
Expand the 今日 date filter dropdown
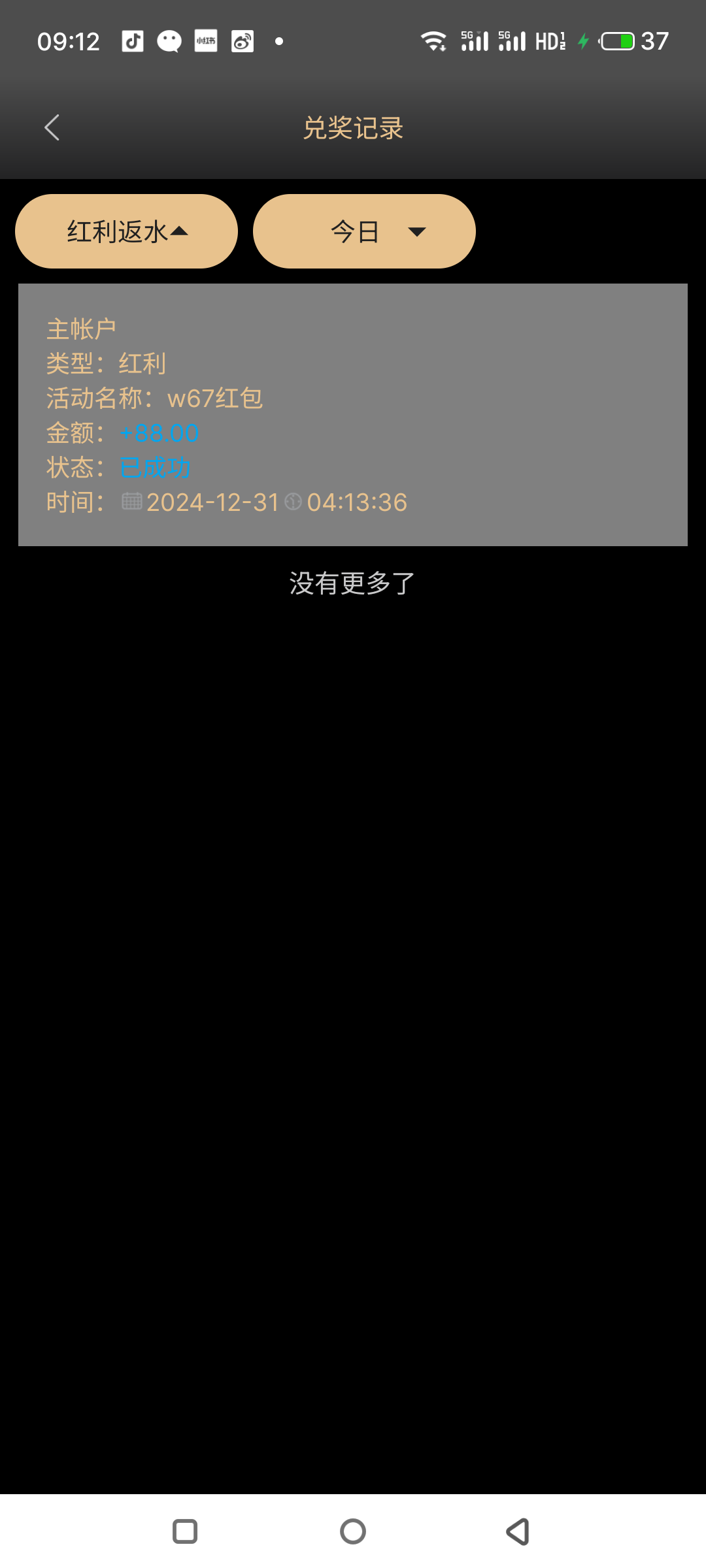click(364, 231)
